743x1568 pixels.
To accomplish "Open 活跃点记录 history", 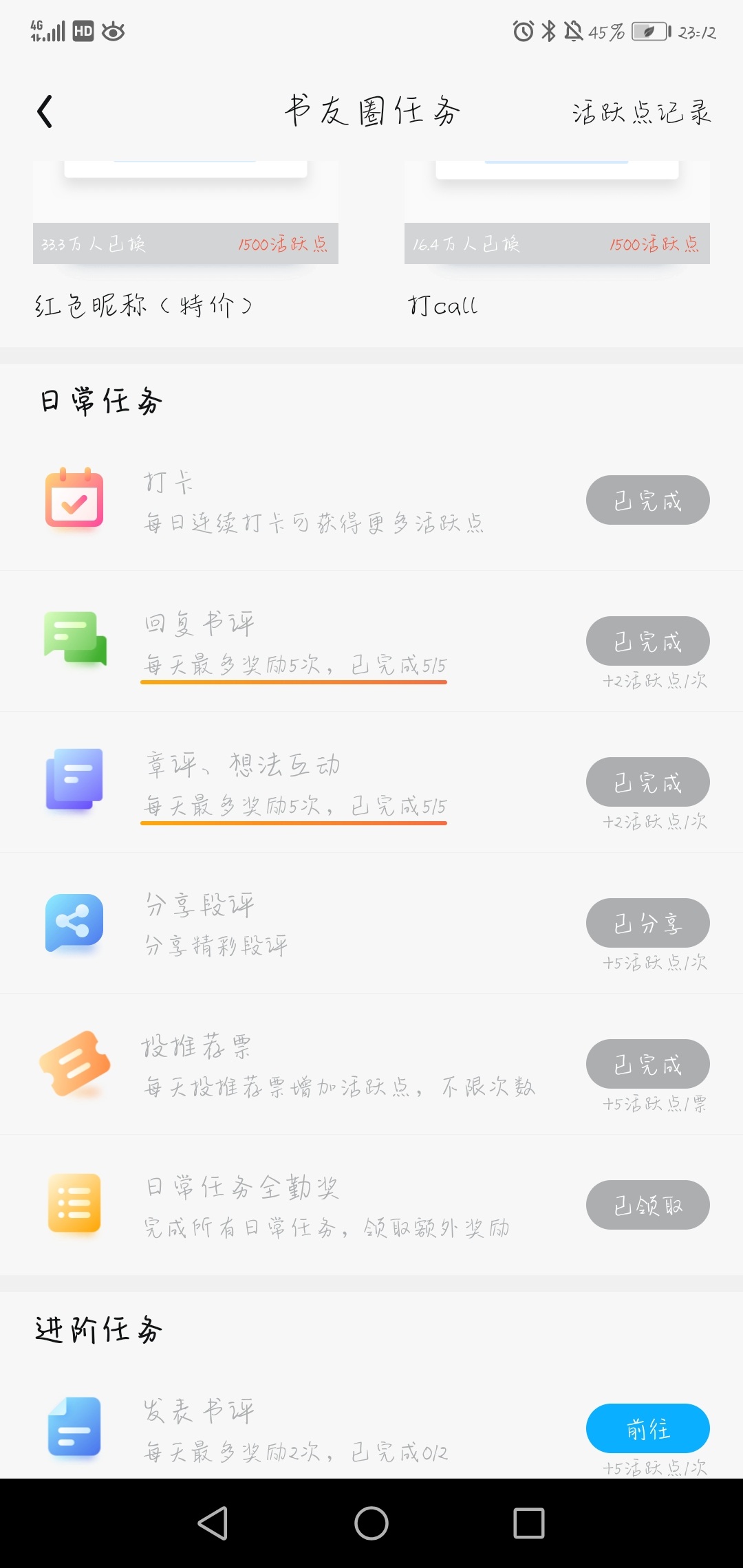I will click(x=641, y=112).
